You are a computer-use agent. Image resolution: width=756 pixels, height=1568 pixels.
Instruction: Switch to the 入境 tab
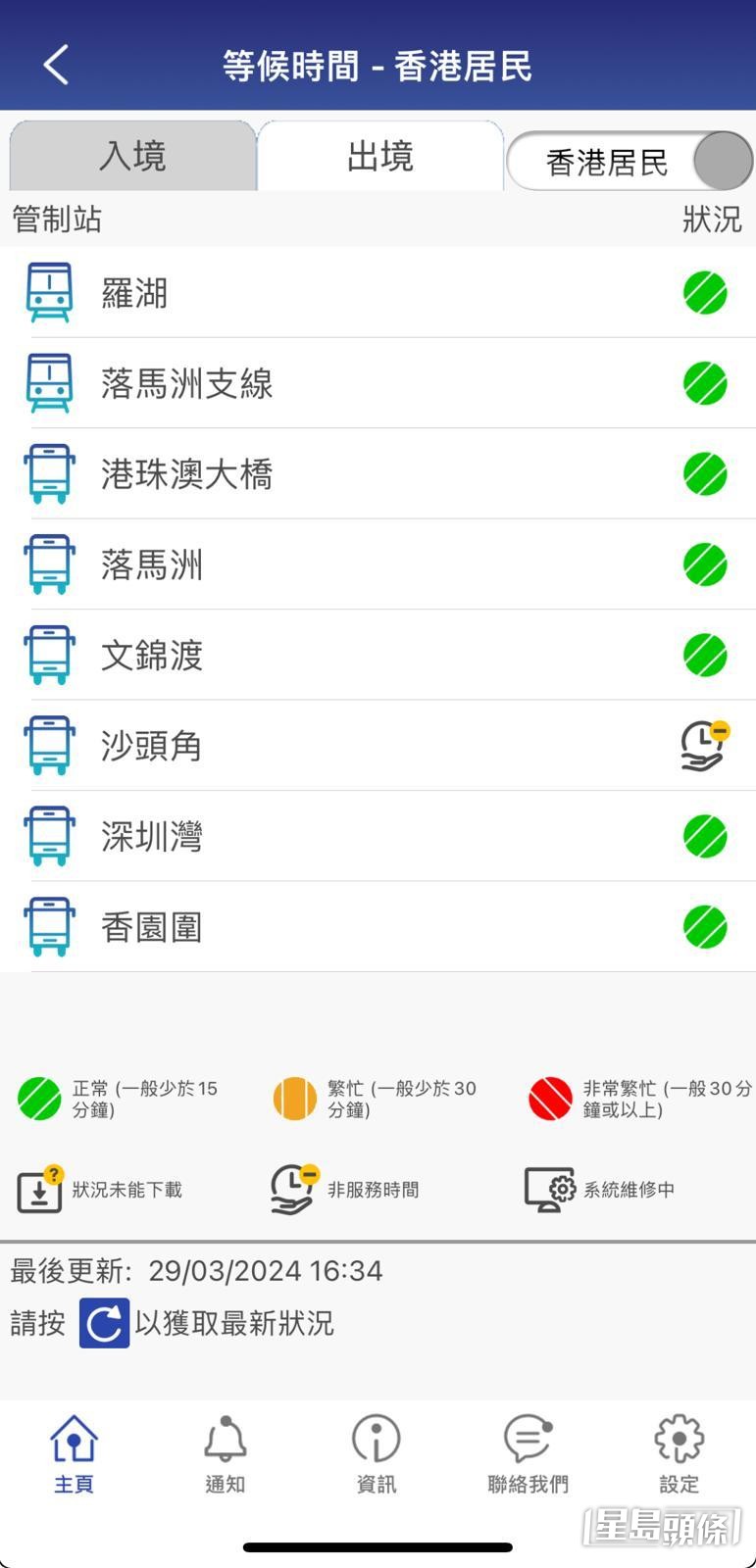point(132,157)
